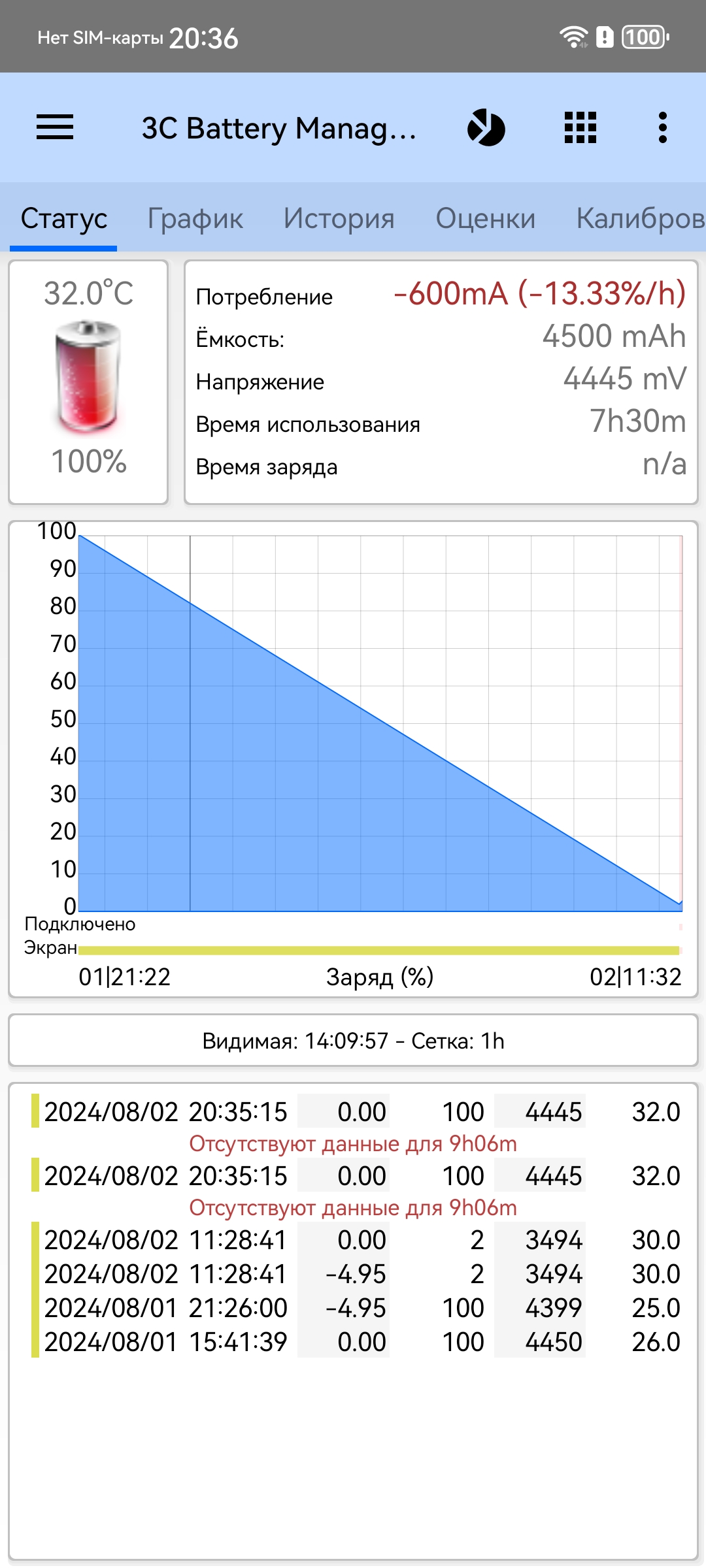Tap the Видимая 14:09:57 grid range bar
The height and width of the screenshot is (1568, 706).
click(353, 1040)
